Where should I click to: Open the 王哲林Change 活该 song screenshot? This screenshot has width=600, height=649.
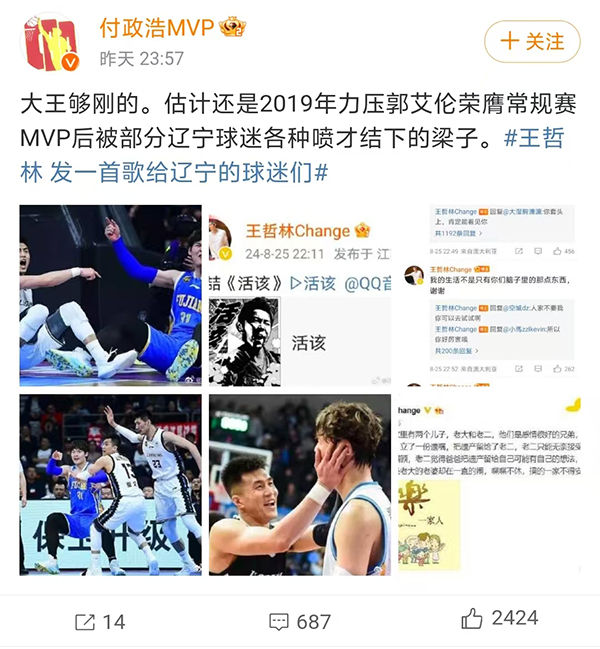[299, 295]
